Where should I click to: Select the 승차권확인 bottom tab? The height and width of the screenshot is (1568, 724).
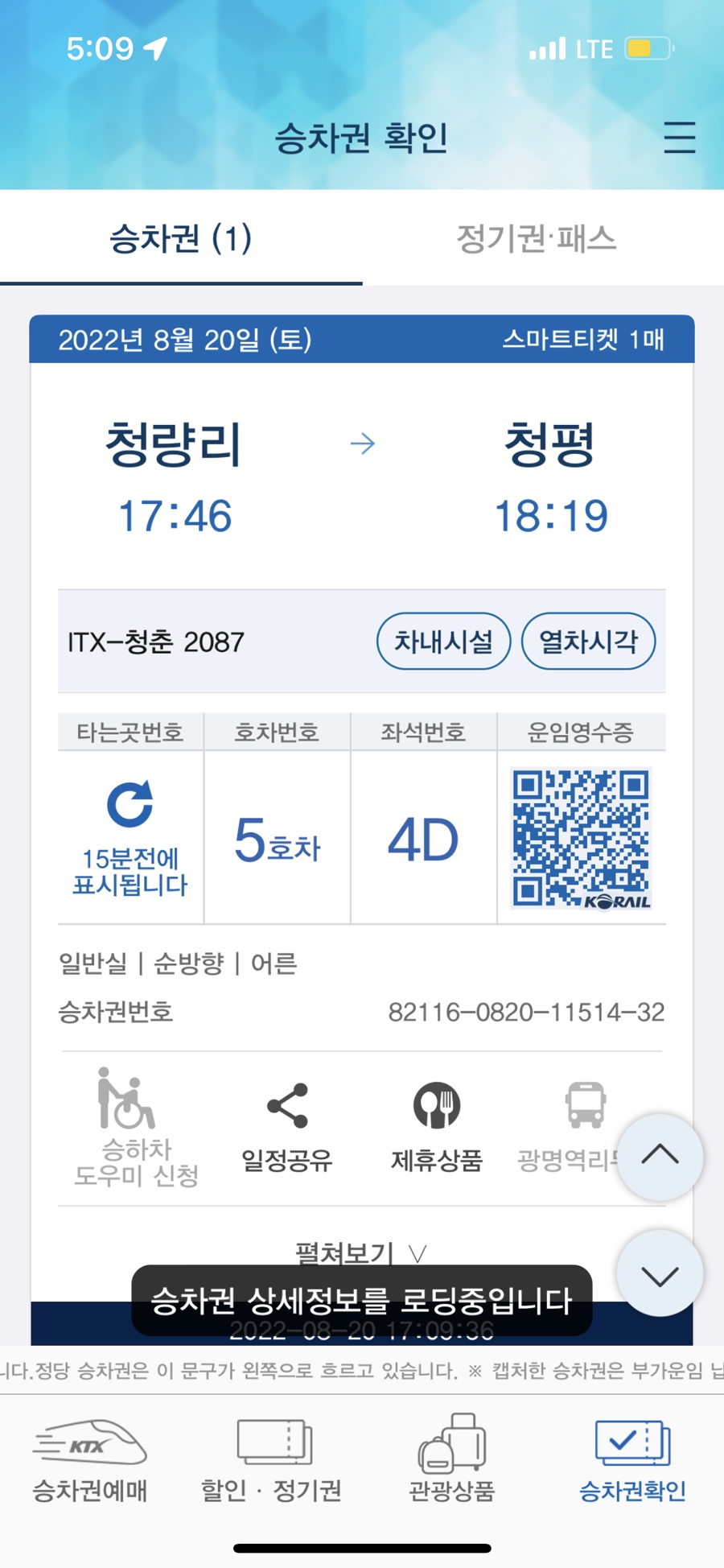click(x=632, y=1462)
